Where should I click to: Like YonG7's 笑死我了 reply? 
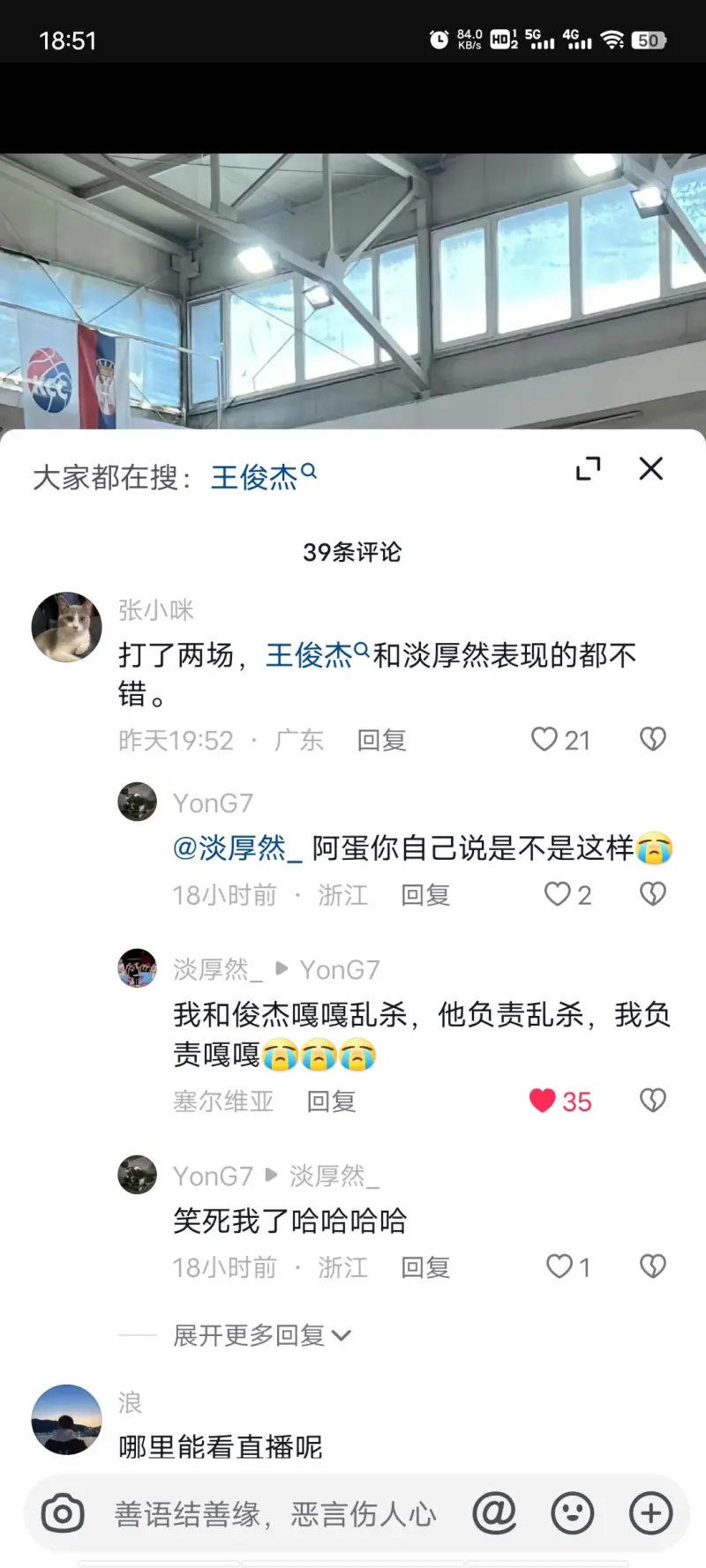[559, 1266]
